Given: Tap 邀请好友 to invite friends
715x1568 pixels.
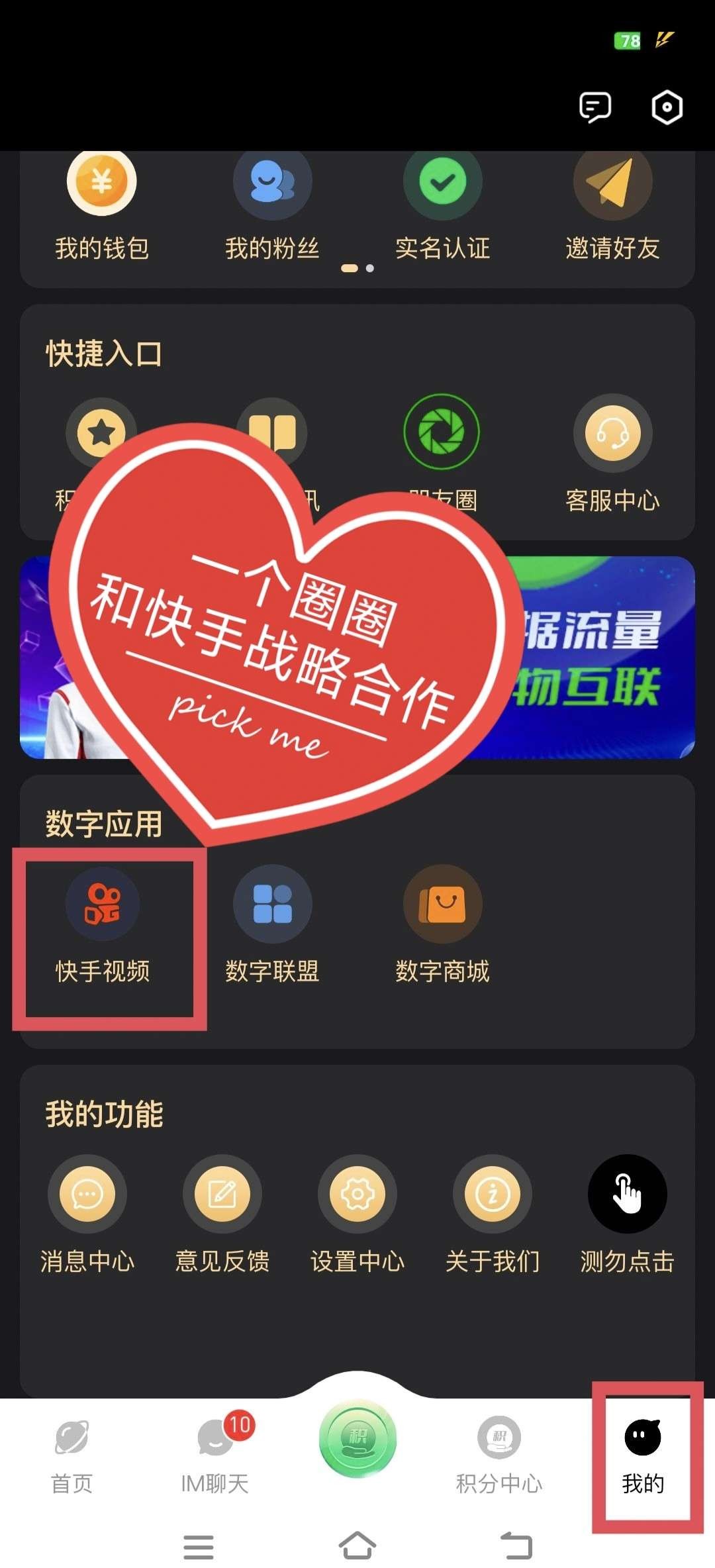Looking at the screenshot, I should [x=612, y=207].
